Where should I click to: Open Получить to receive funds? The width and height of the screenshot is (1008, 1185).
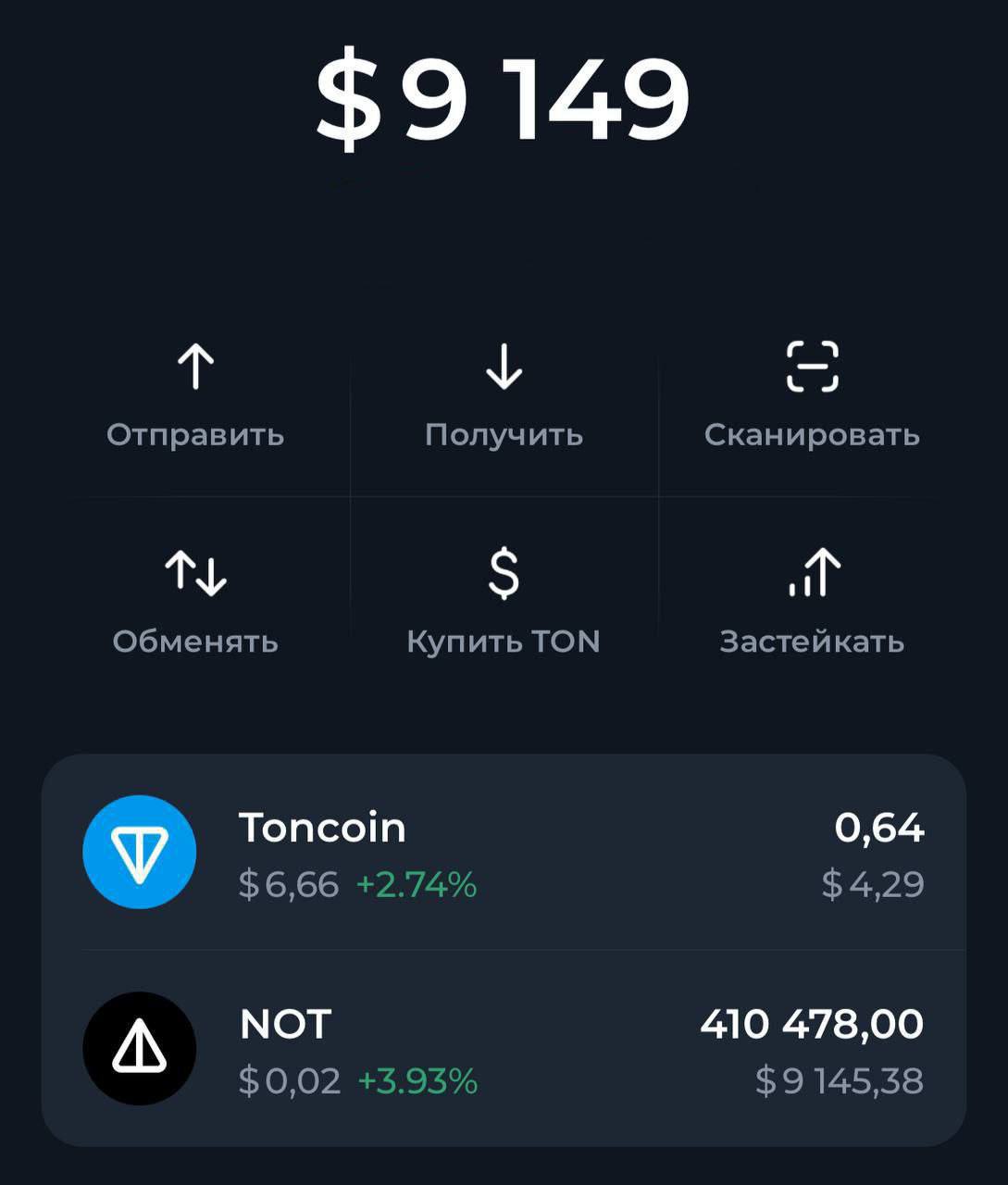coord(504,395)
